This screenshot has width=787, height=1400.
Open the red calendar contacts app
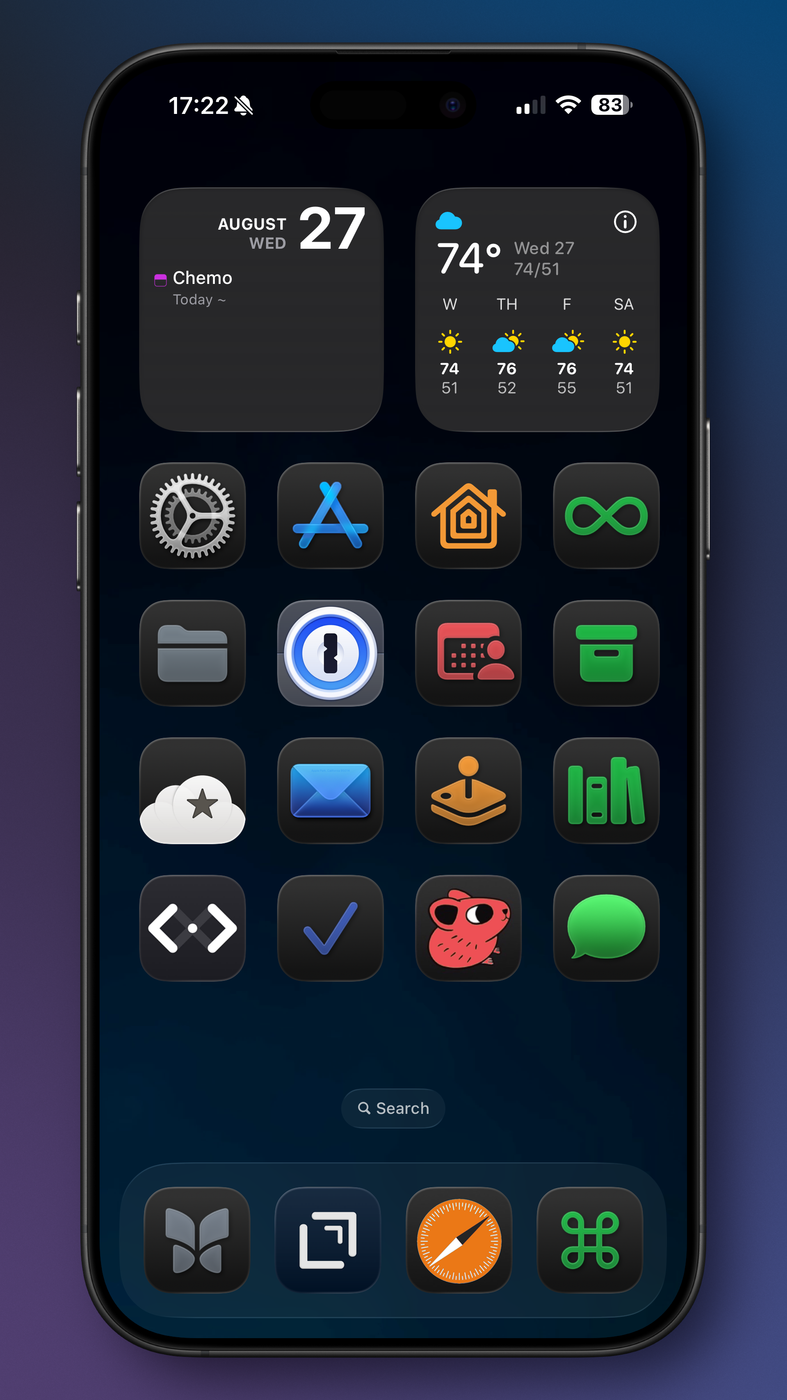coord(468,654)
